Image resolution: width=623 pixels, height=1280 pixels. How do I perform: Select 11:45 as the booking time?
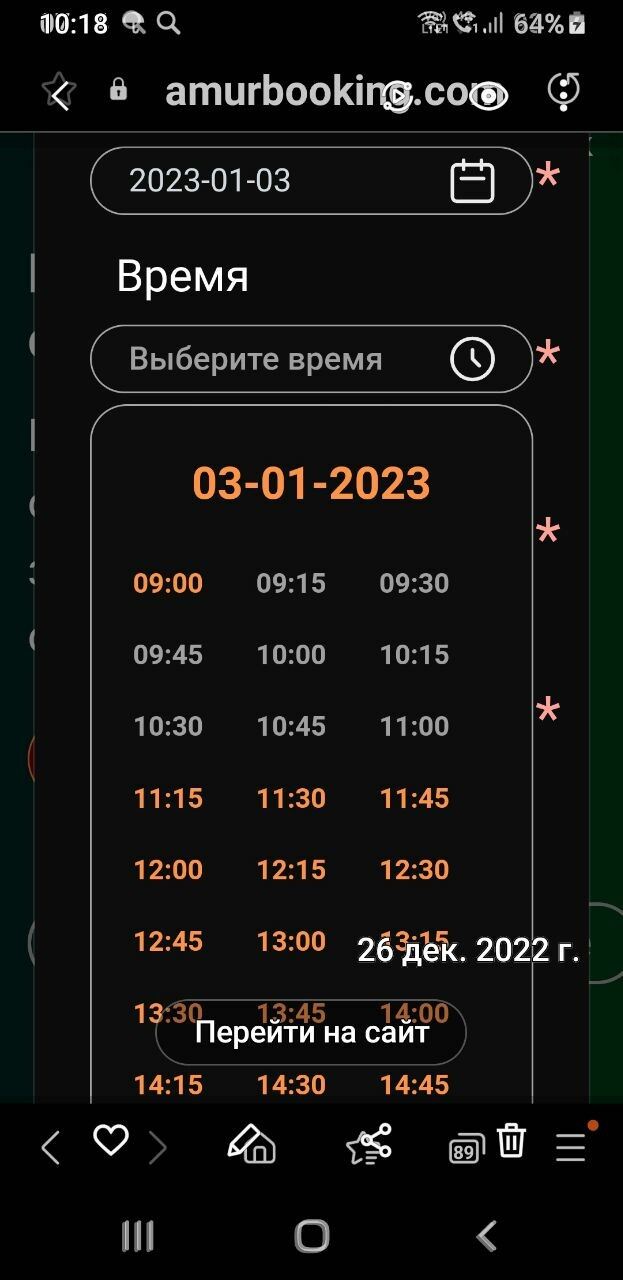414,798
